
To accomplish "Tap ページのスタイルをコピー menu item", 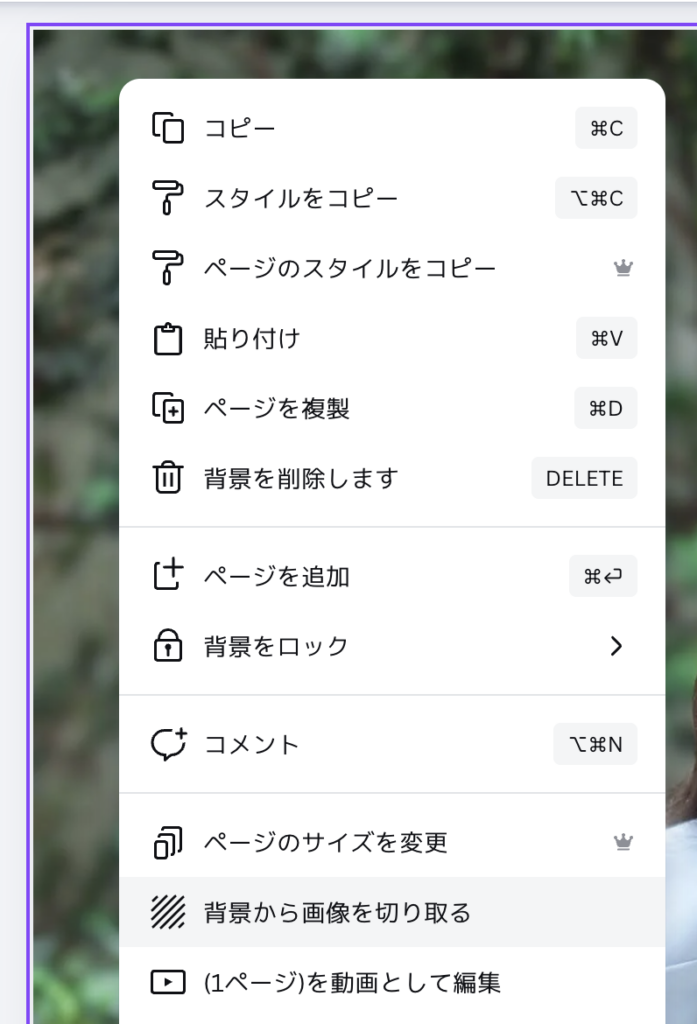I will coord(349,269).
